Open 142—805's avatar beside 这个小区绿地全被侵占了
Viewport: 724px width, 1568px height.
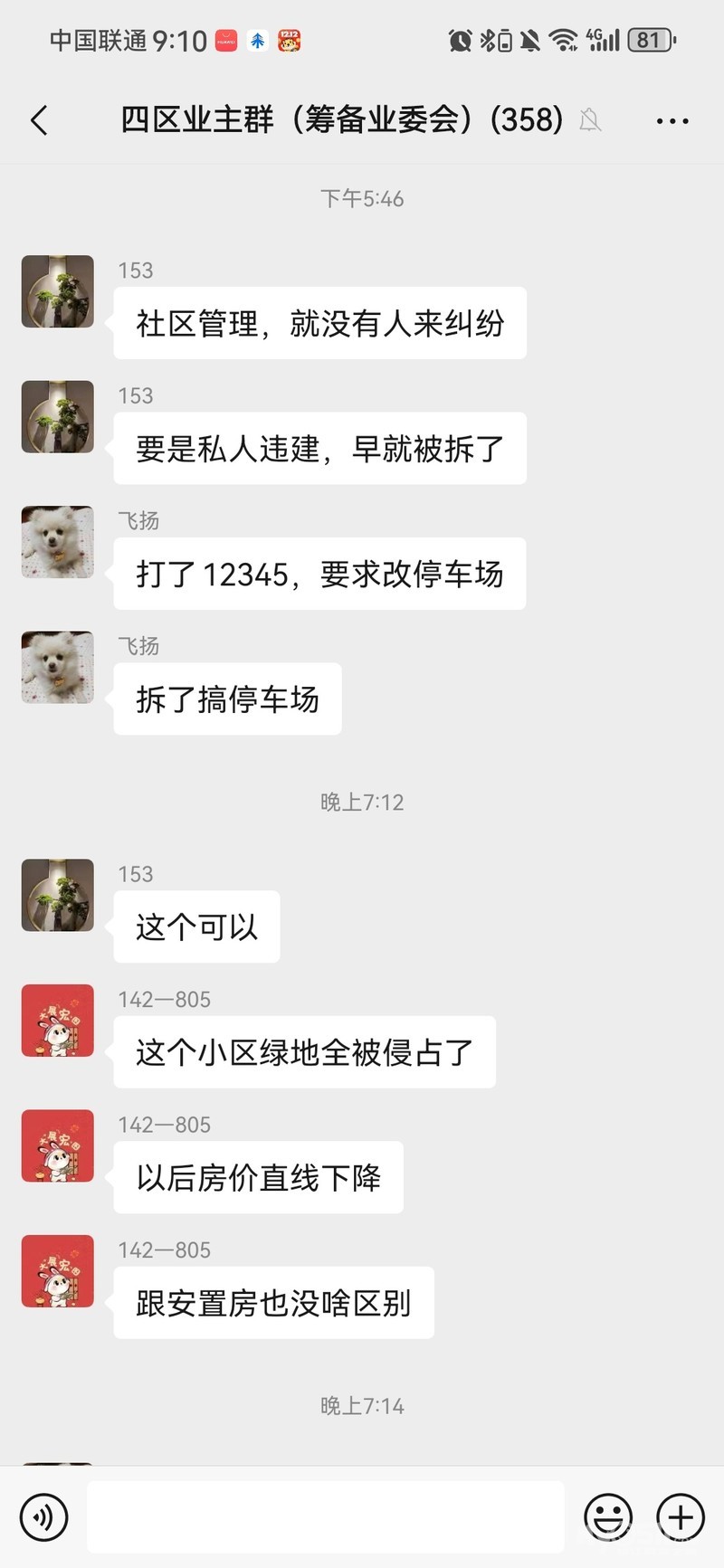point(58,1021)
